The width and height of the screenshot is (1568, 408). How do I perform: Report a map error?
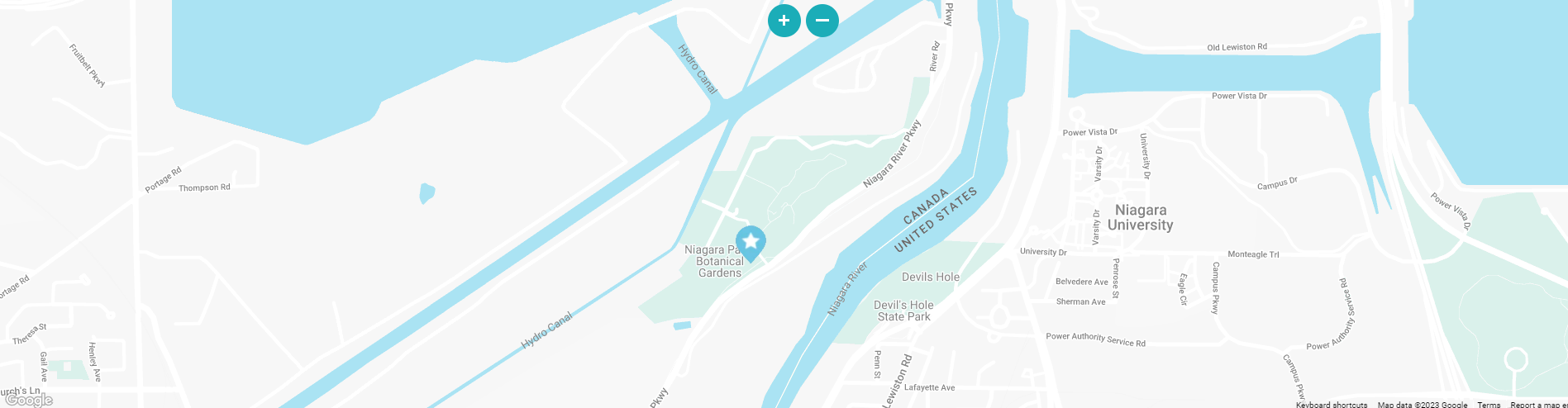click(1537, 404)
